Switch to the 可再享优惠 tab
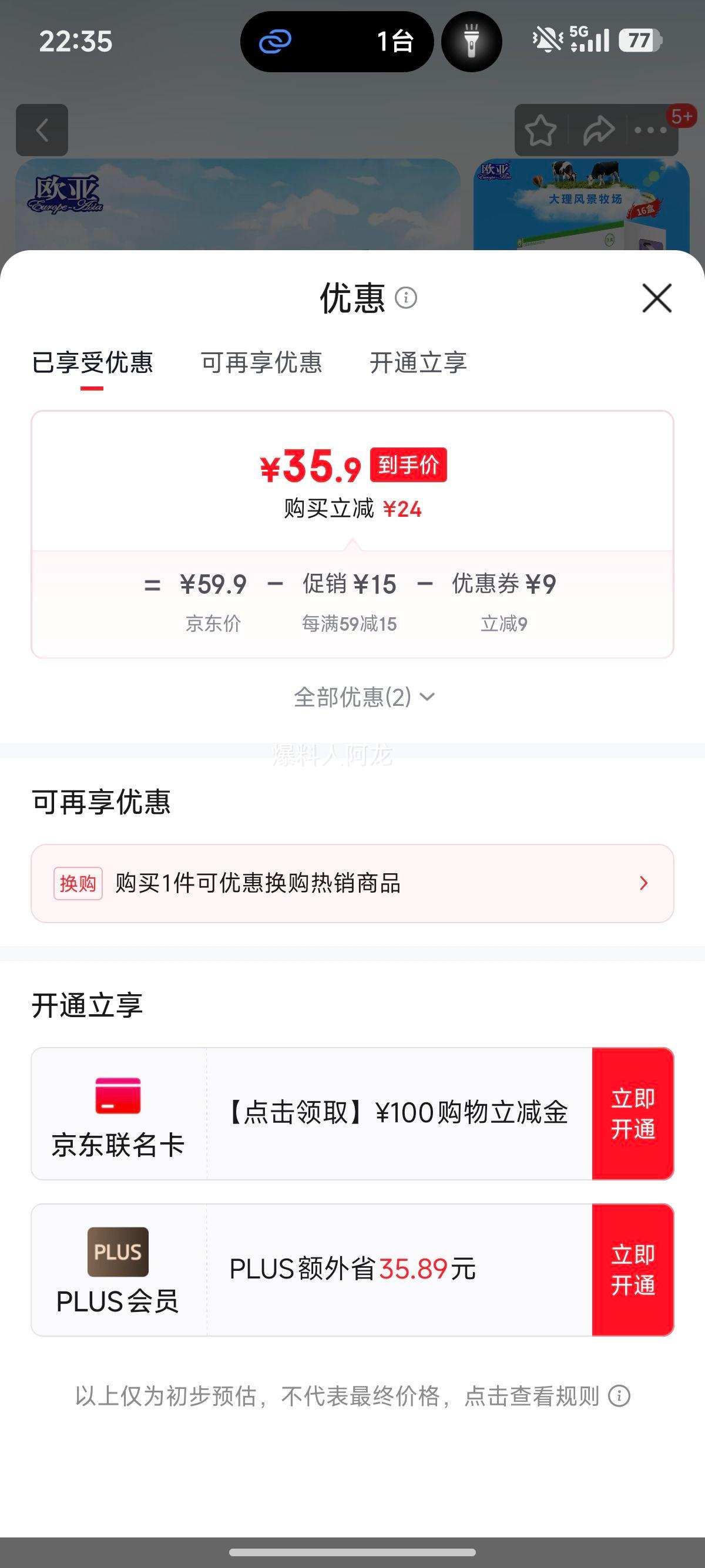 tap(262, 364)
